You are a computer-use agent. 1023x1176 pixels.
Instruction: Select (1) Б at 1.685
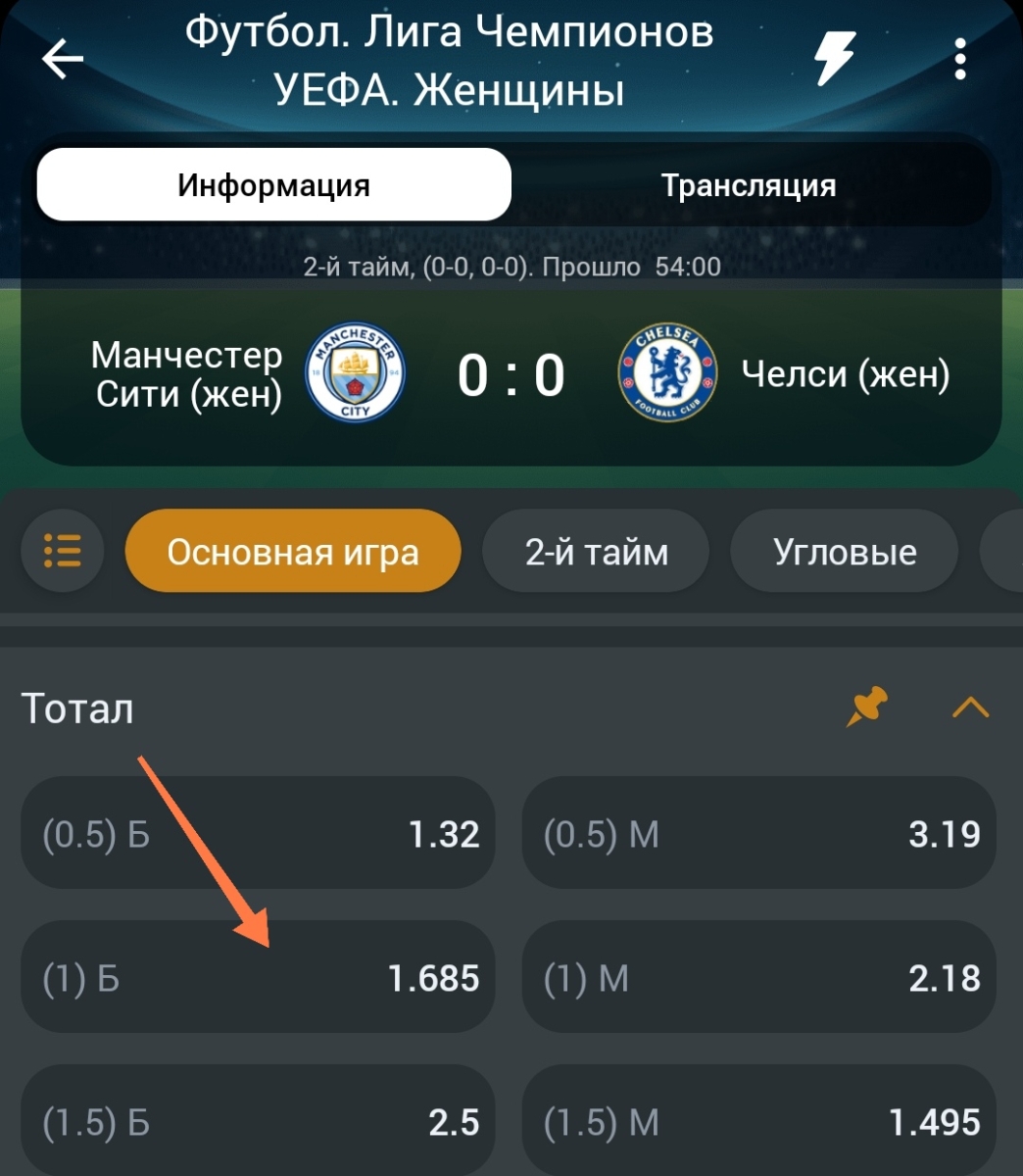(259, 978)
